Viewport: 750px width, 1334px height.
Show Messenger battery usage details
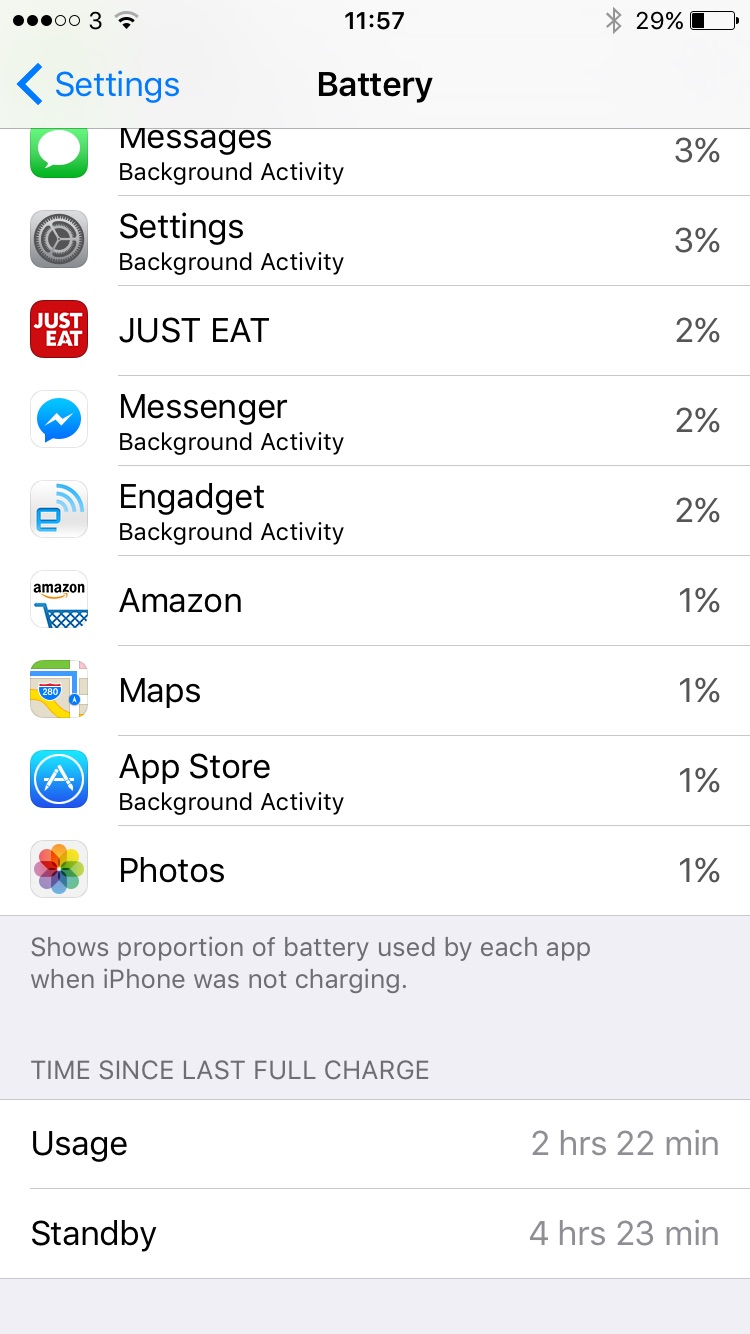[x=375, y=421]
